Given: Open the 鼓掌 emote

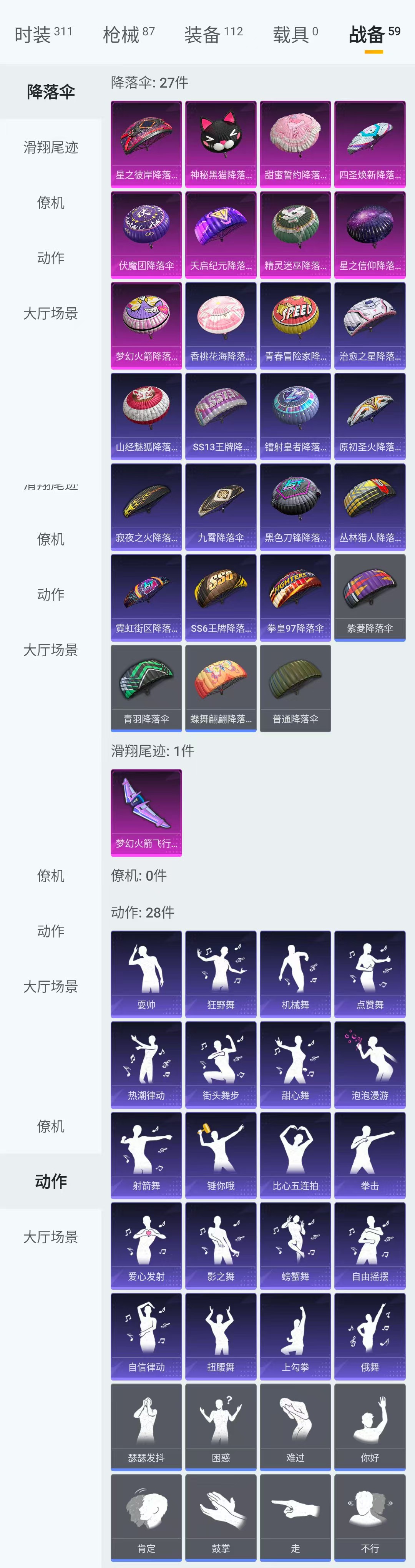Looking at the screenshot, I should point(221,1517).
